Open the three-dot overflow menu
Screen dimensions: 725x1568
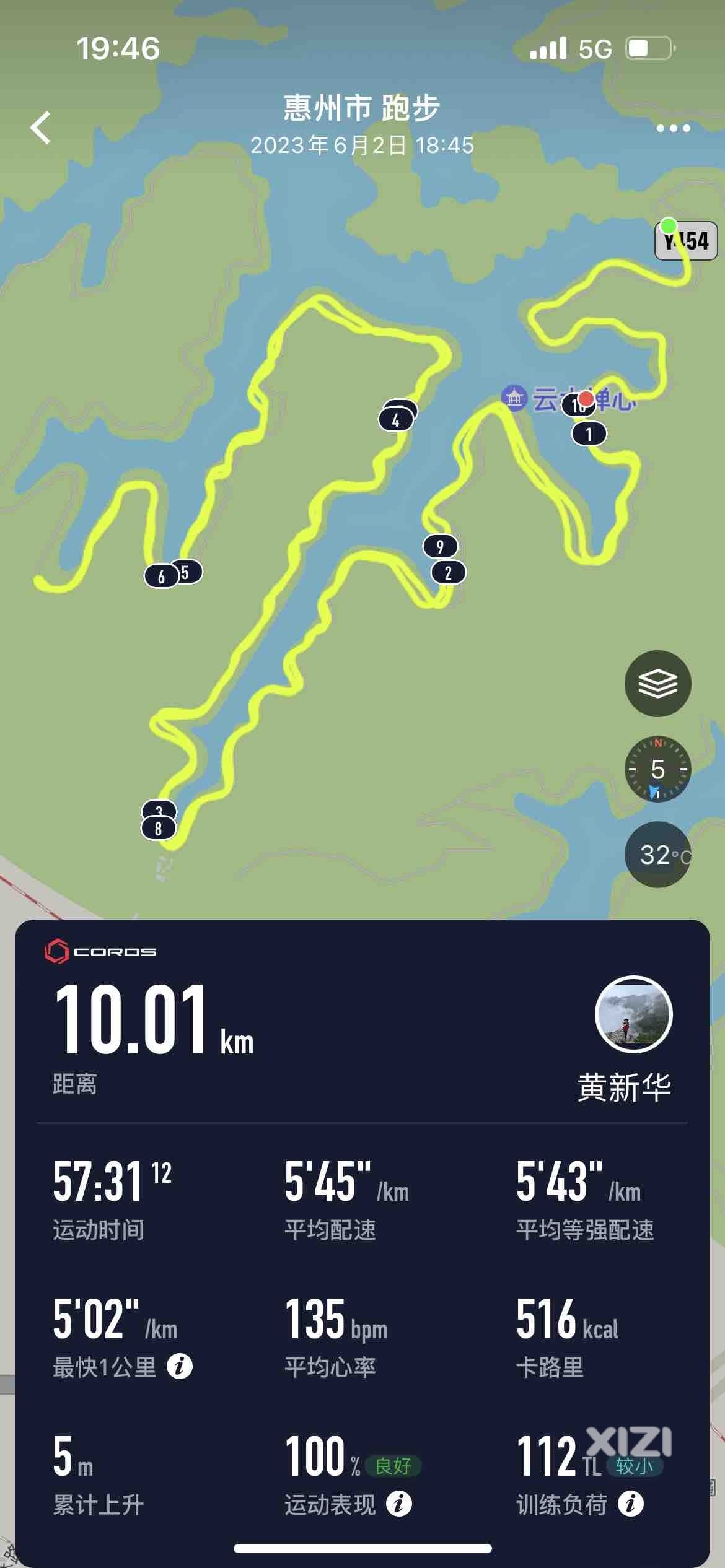[x=673, y=128]
